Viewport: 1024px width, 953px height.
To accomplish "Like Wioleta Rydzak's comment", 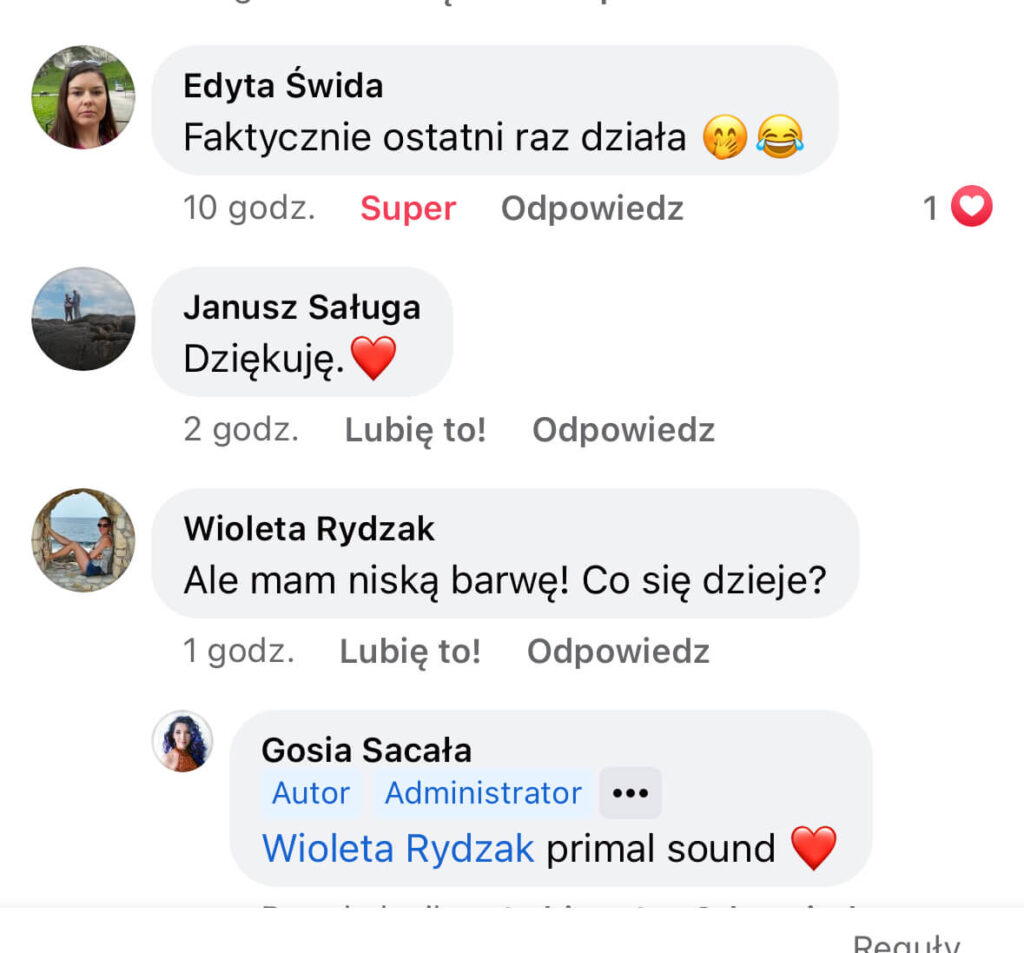I will (x=410, y=652).
